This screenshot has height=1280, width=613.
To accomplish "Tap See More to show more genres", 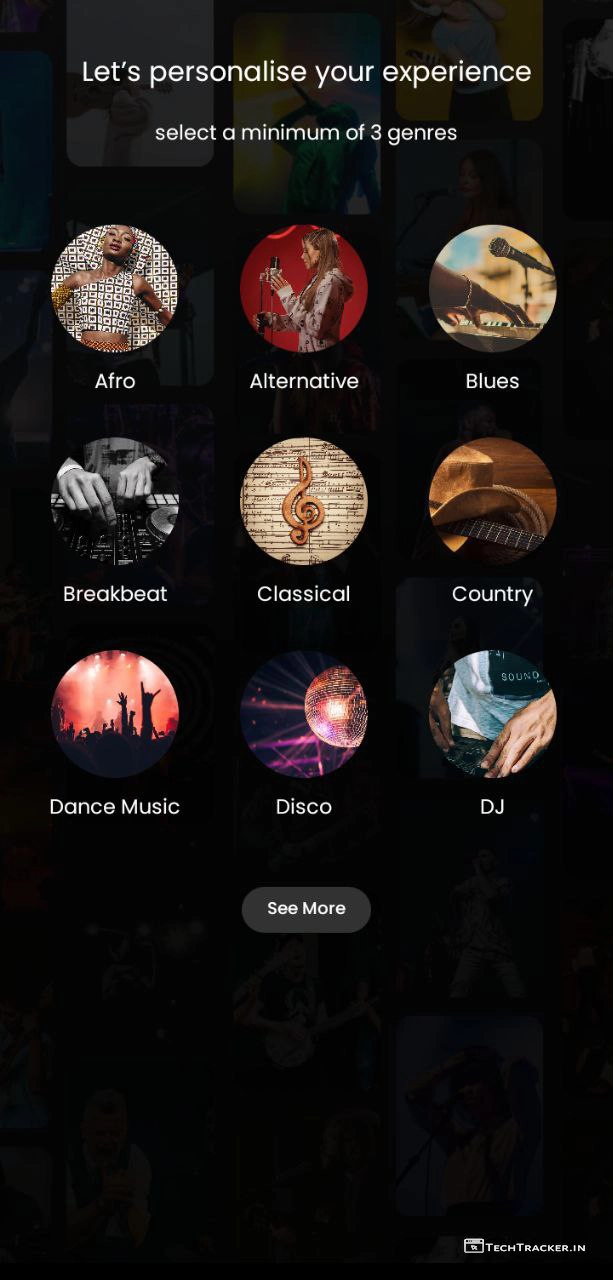I will pos(306,909).
